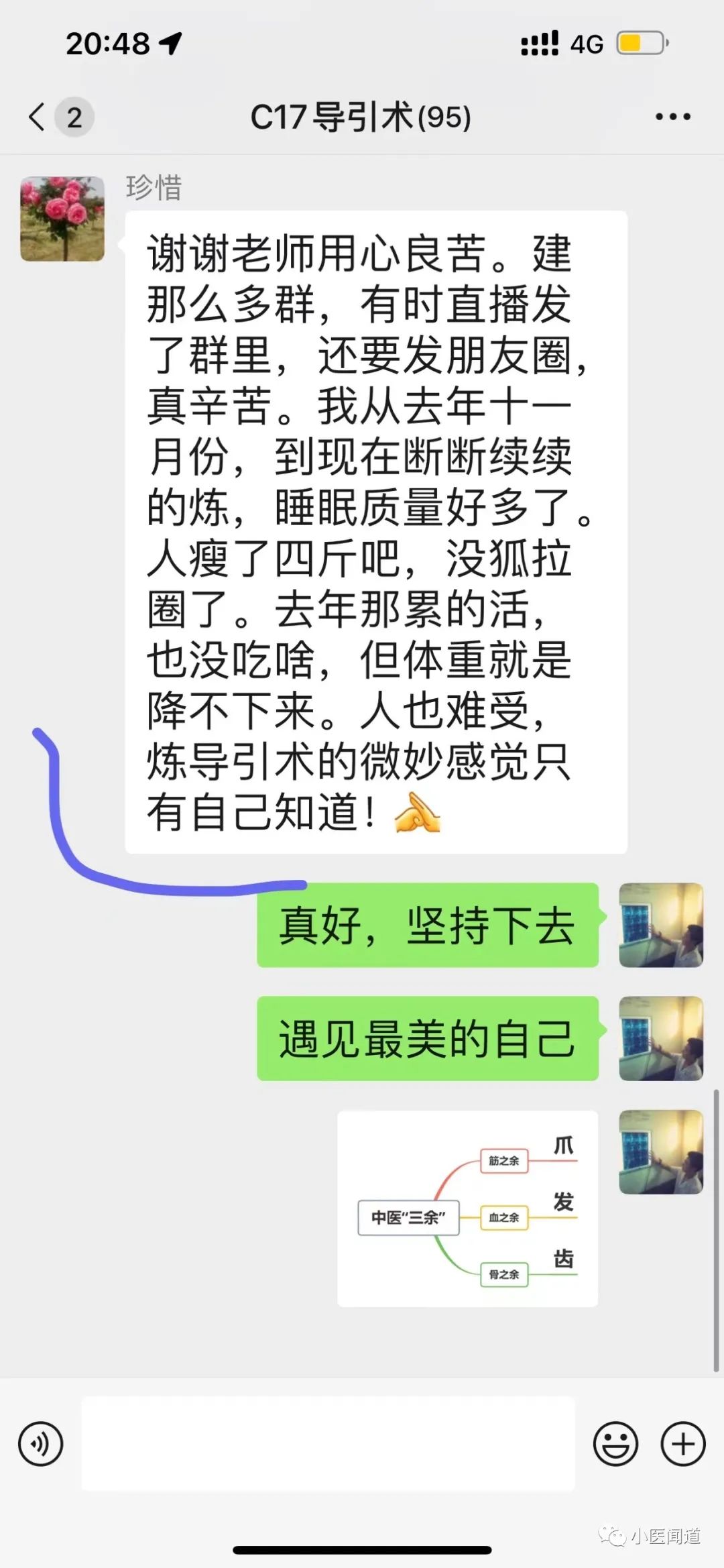Open the group chat overflow menu
Viewport: 724px width, 1568px height.
pos(672,117)
